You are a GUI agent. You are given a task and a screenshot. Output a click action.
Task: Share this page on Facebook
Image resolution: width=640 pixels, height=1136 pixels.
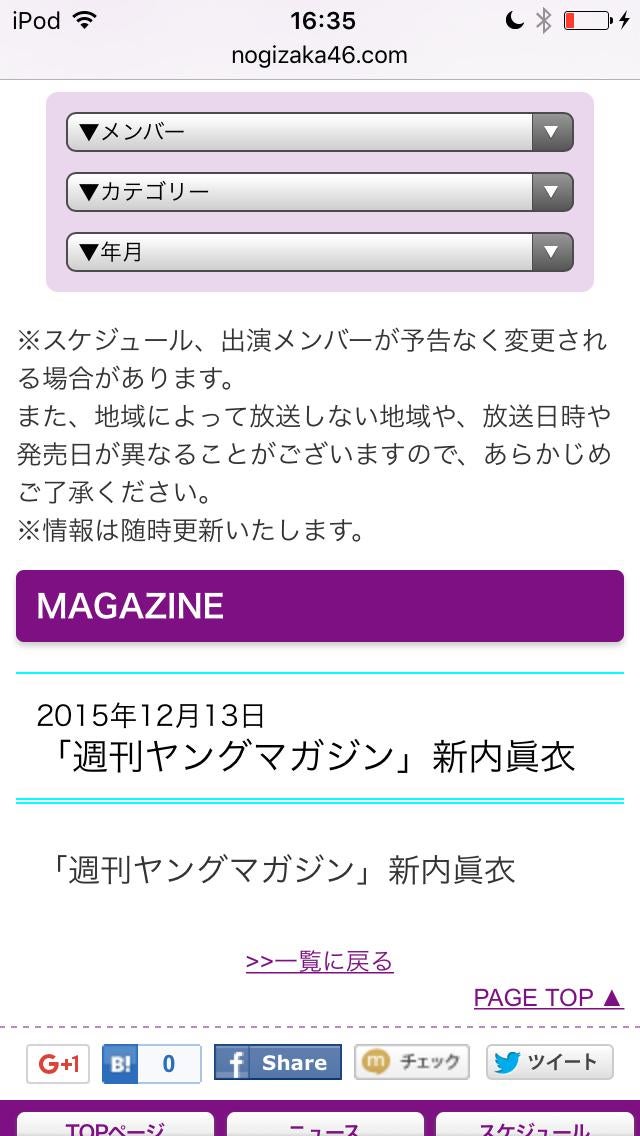(277, 1063)
